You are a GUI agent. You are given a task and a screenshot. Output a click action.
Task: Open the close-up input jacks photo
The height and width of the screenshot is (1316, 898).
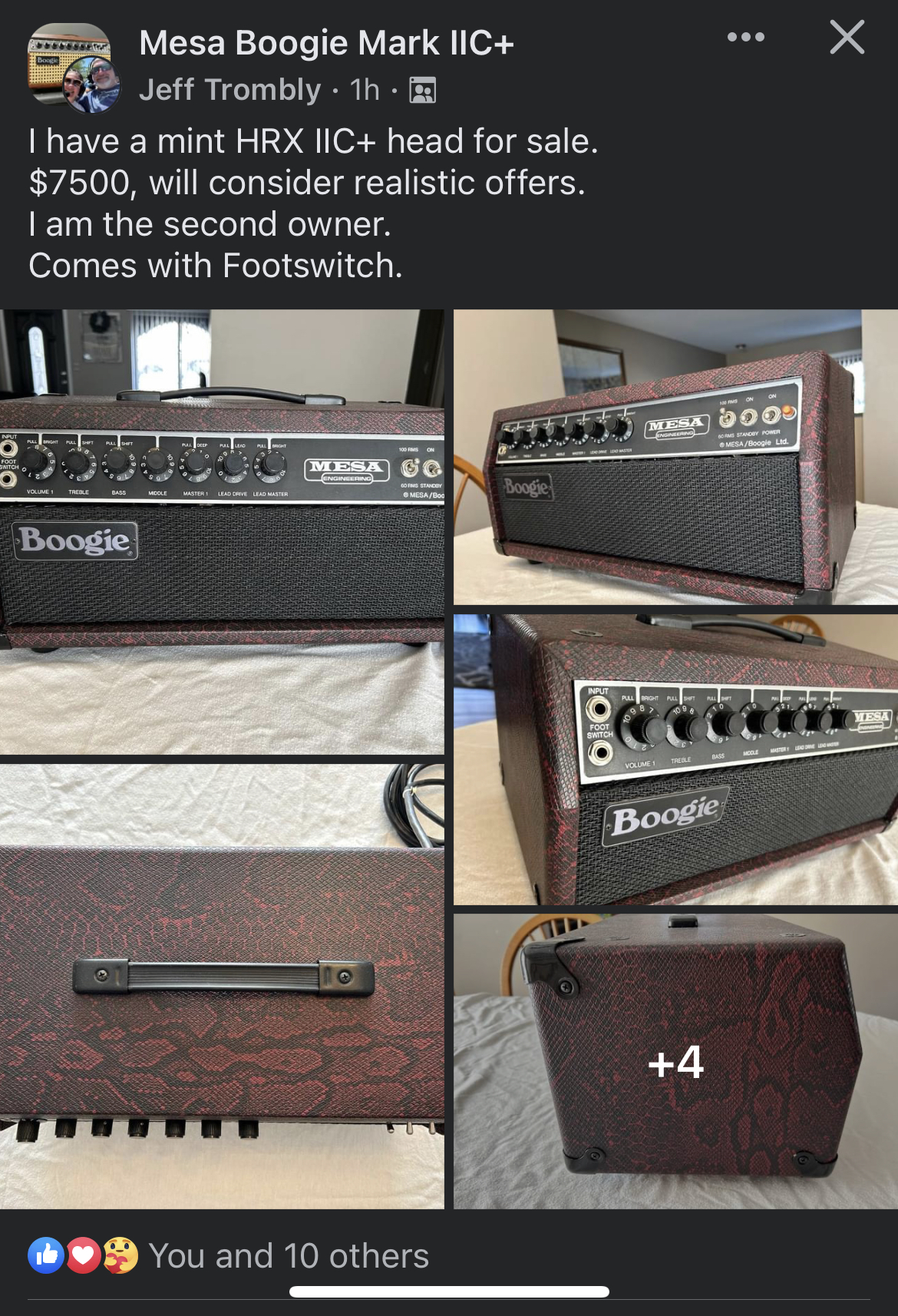pyautogui.click(x=675, y=759)
